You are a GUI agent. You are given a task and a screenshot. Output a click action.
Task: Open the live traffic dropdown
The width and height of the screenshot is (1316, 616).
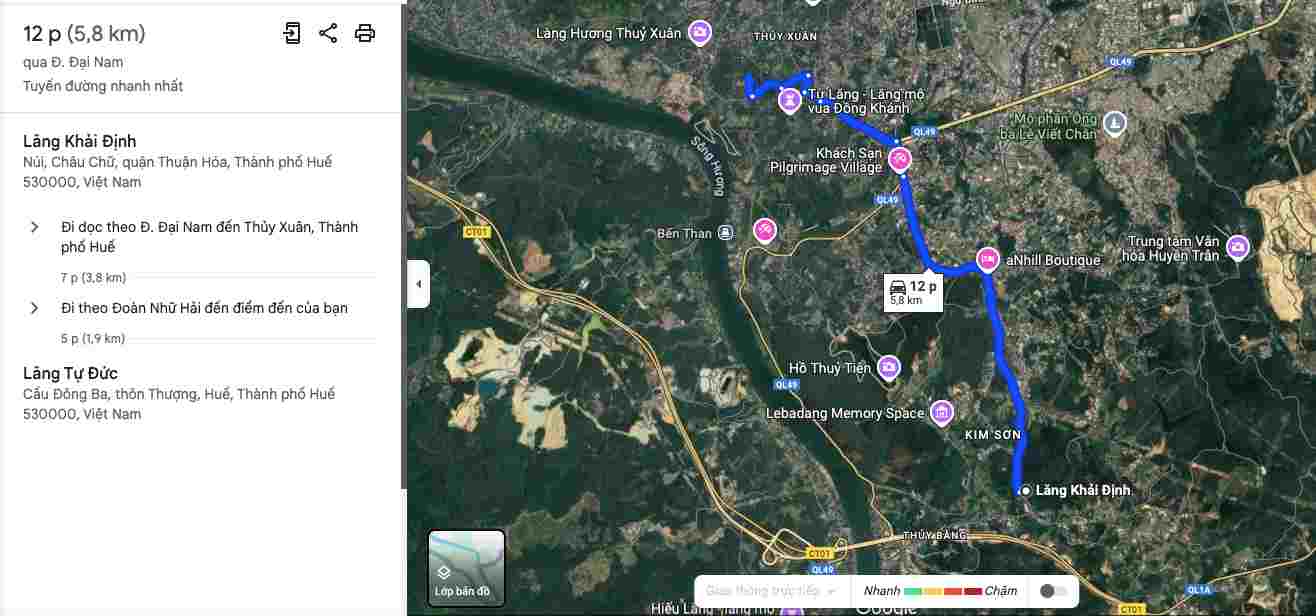(770, 591)
